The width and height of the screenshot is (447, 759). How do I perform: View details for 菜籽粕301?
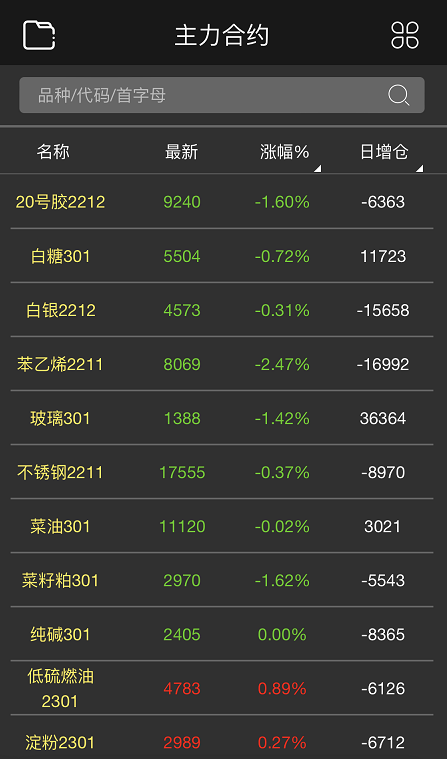tap(222, 580)
